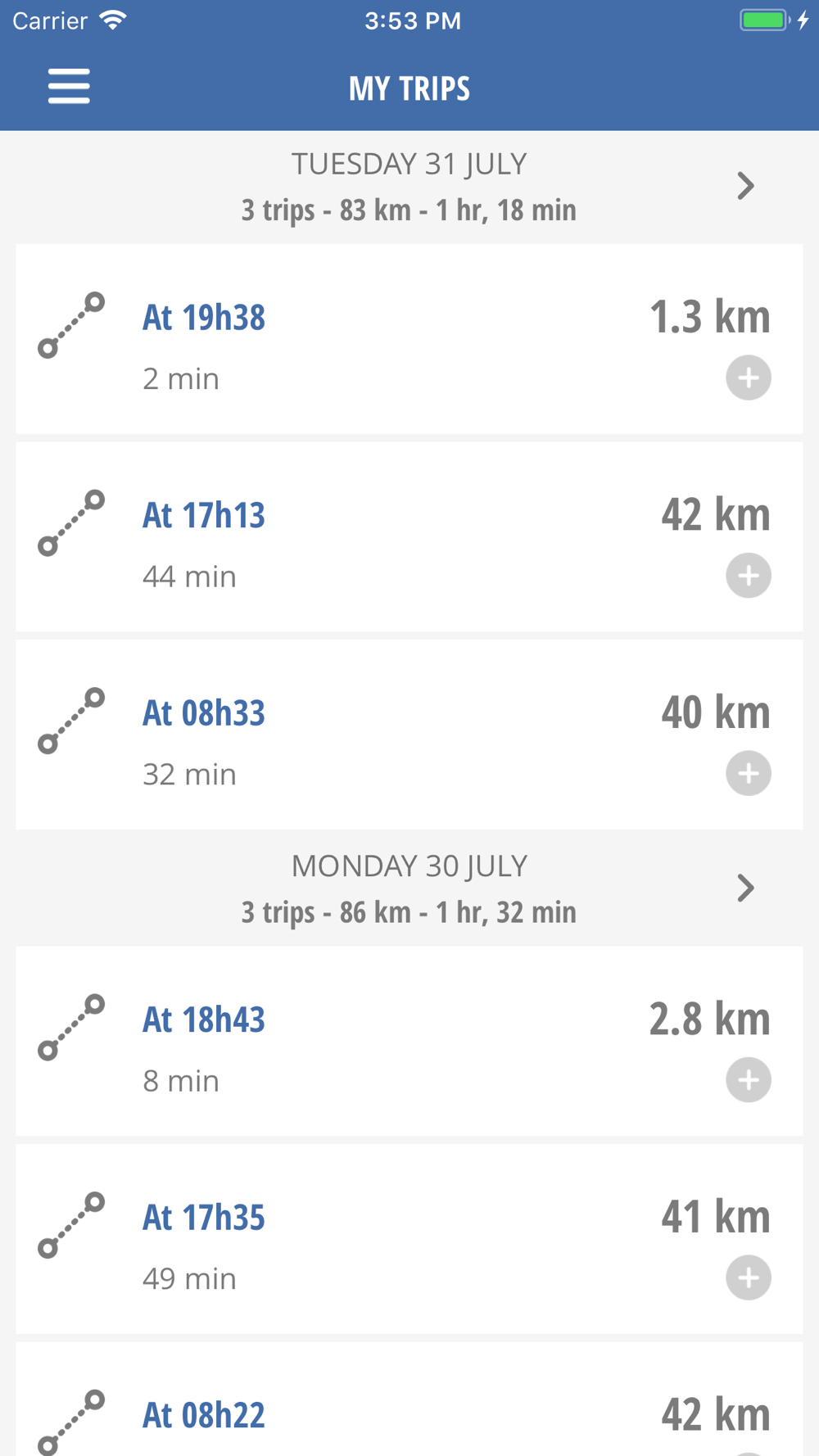
Task: Tap plus icon on the 18h43 trip
Action: click(x=749, y=1079)
